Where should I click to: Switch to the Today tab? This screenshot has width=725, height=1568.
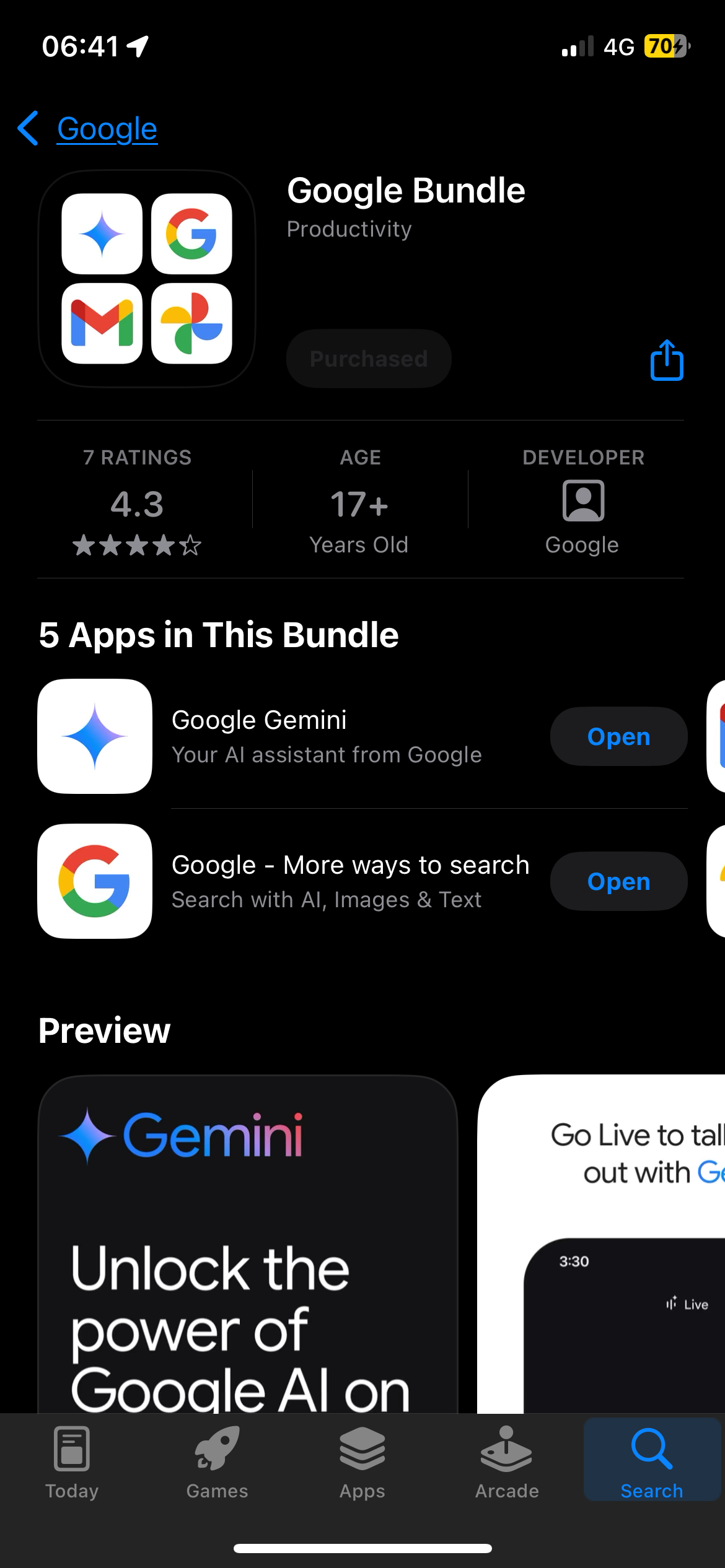72,1463
